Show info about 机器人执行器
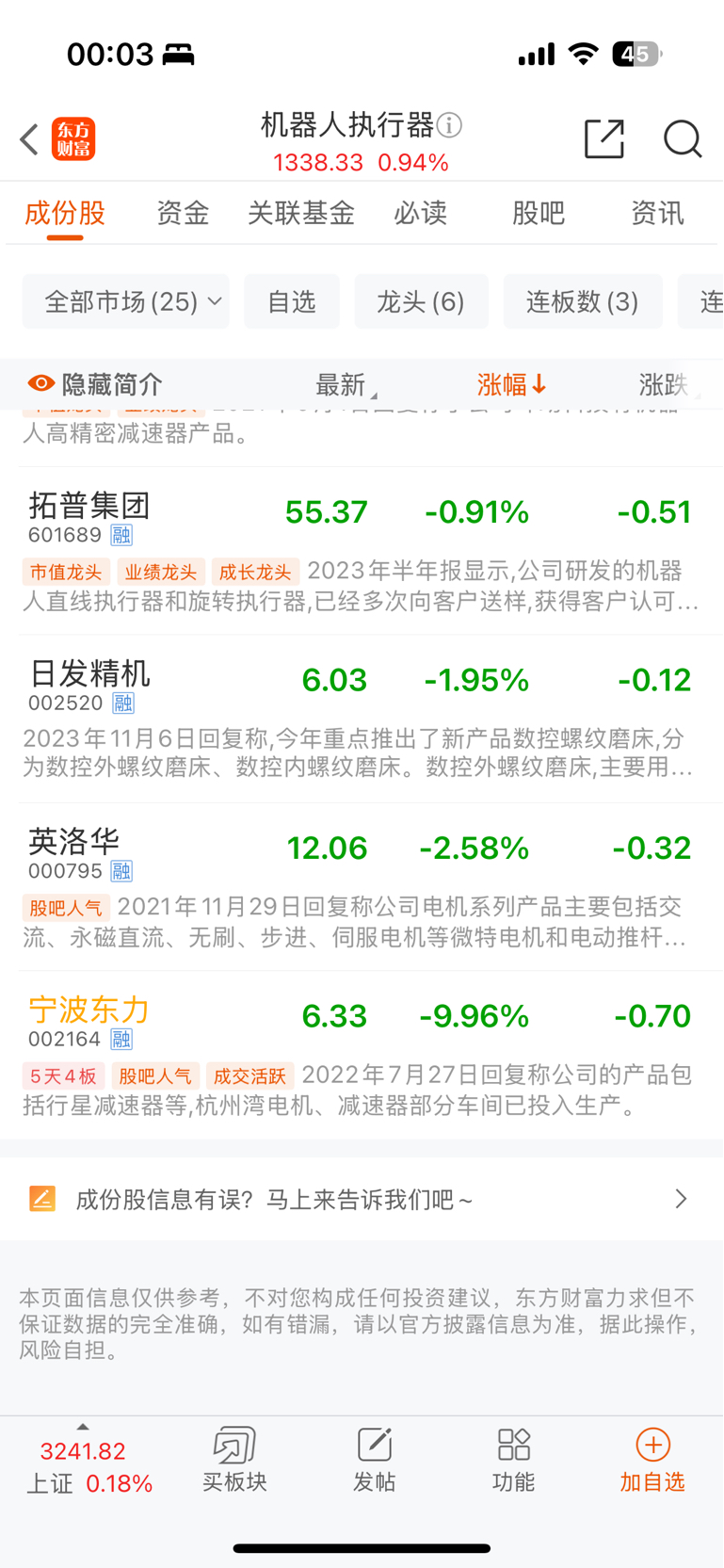Viewport: 724px width, 1568px height. [x=450, y=124]
